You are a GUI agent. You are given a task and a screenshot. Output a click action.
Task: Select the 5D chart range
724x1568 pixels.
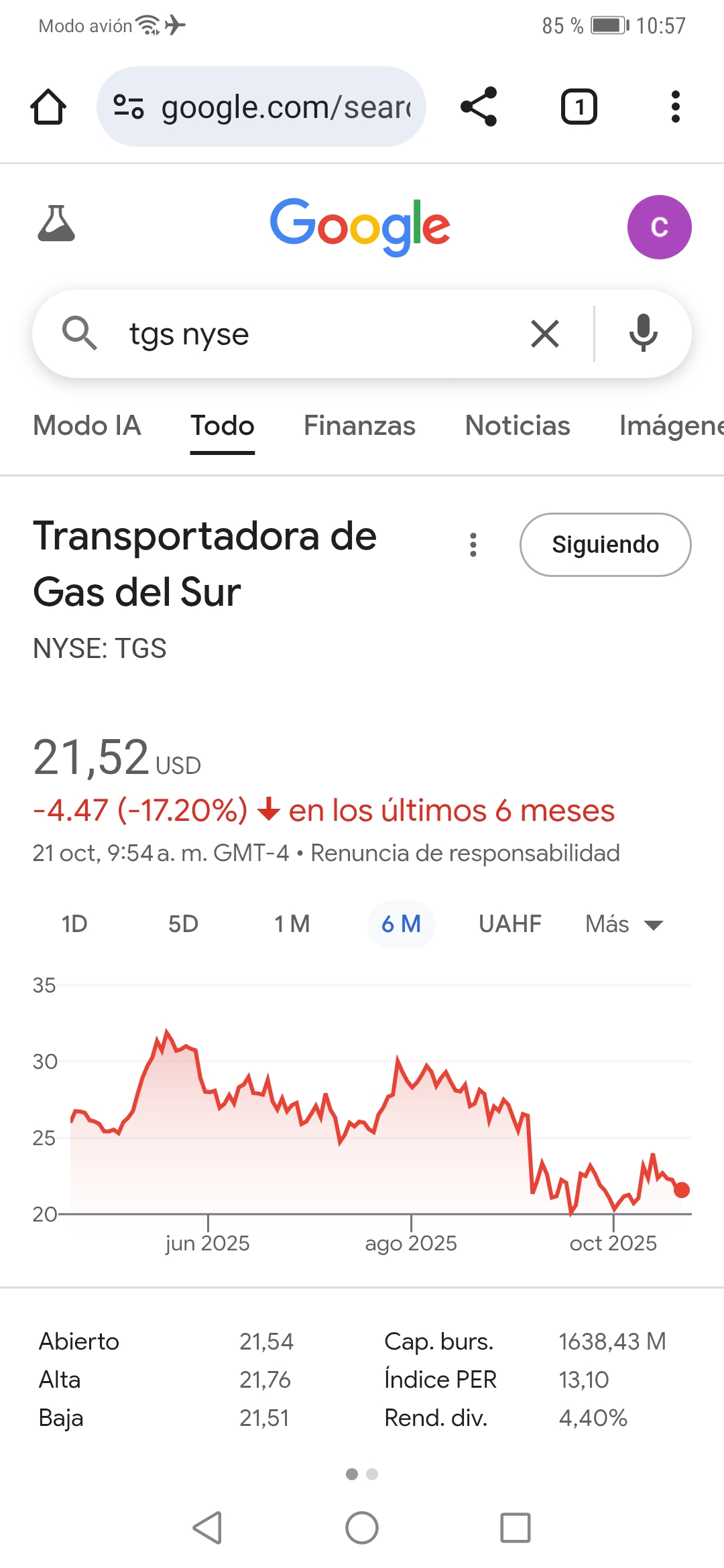(x=183, y=924)
